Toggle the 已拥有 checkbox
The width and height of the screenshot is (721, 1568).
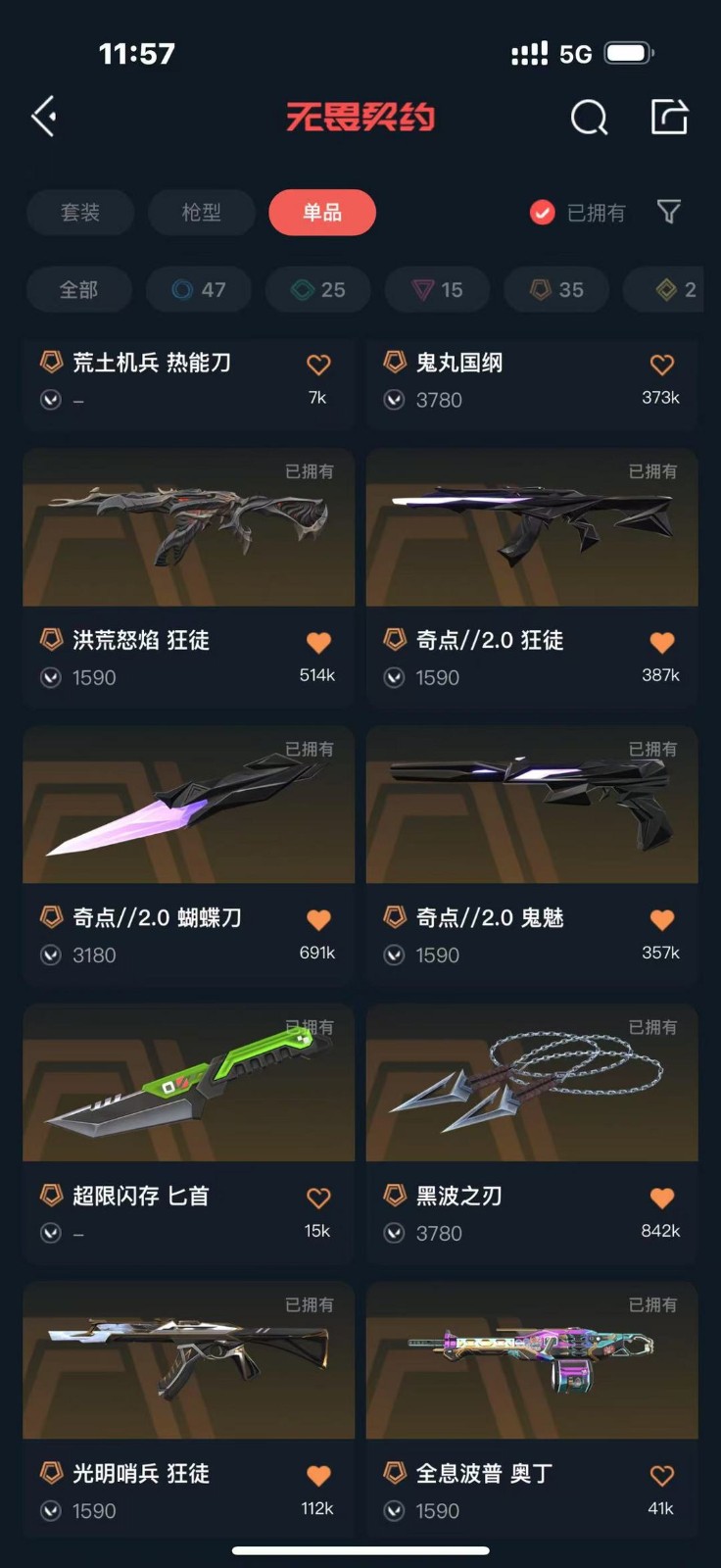543,213
